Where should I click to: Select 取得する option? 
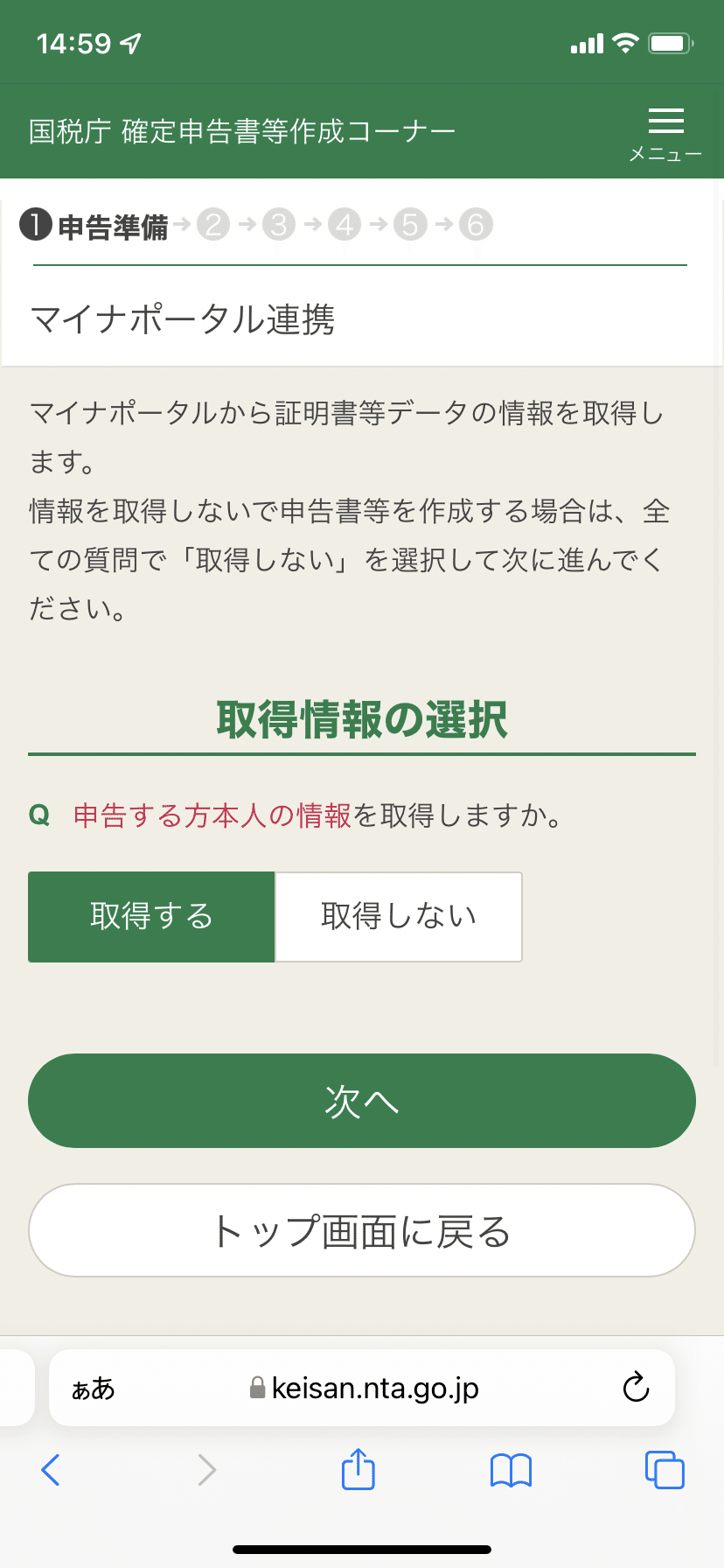pos(151,916)
